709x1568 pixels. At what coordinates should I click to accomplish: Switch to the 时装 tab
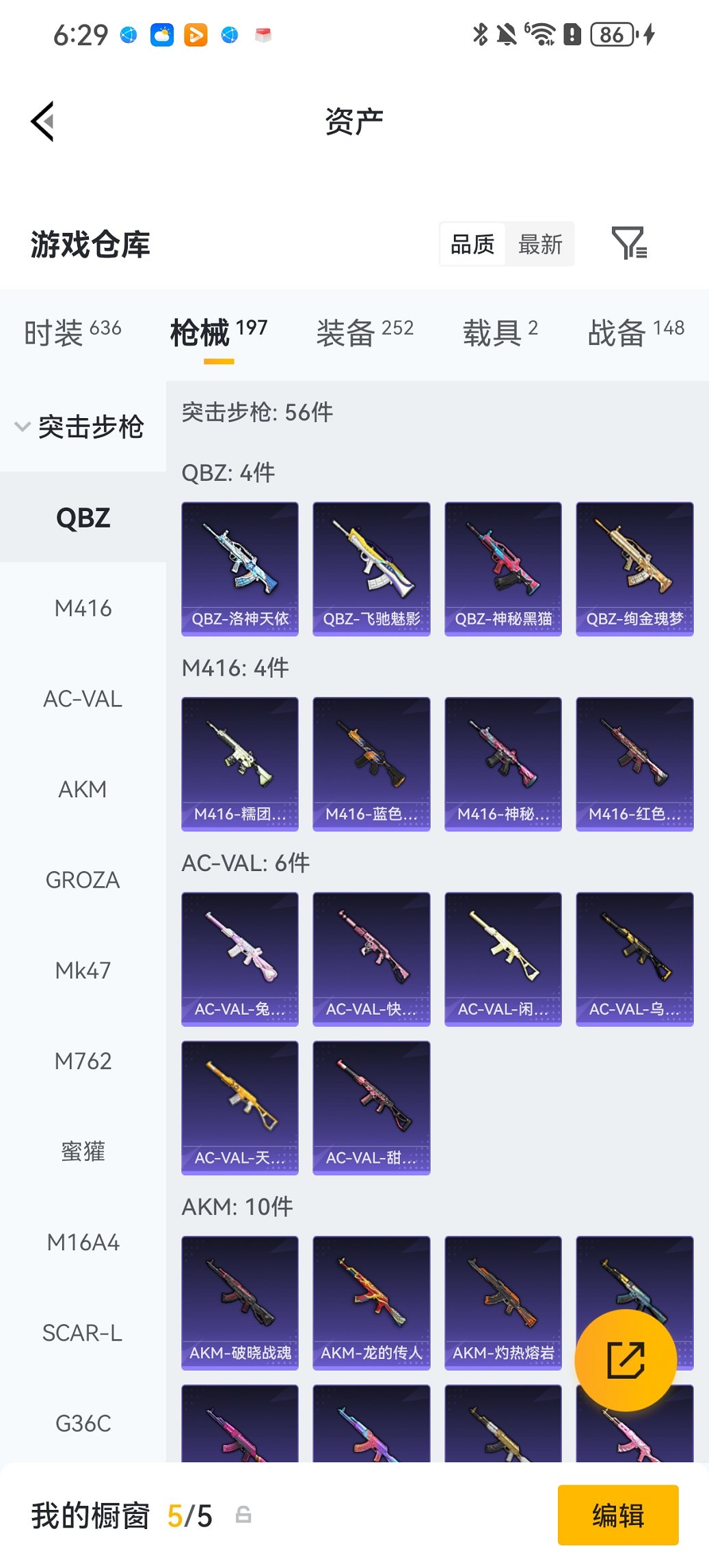(x=72, y=333)
